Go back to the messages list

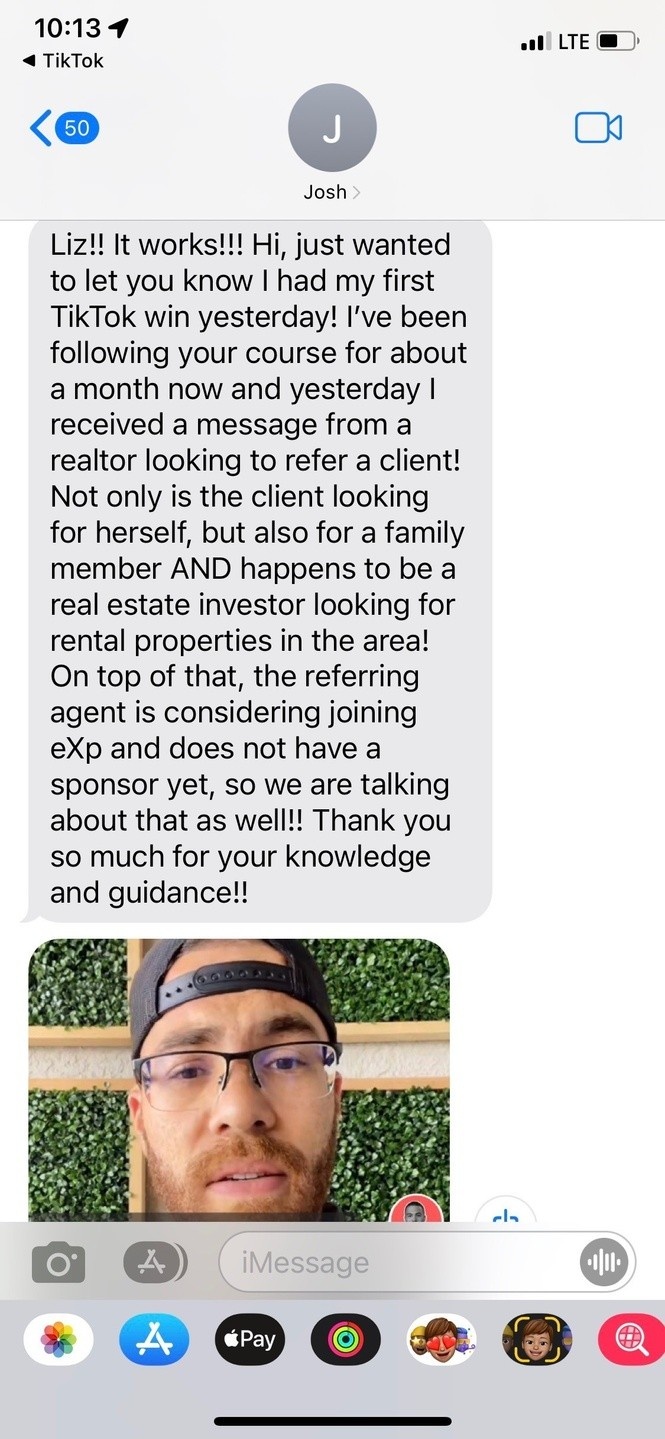point(62,128)
